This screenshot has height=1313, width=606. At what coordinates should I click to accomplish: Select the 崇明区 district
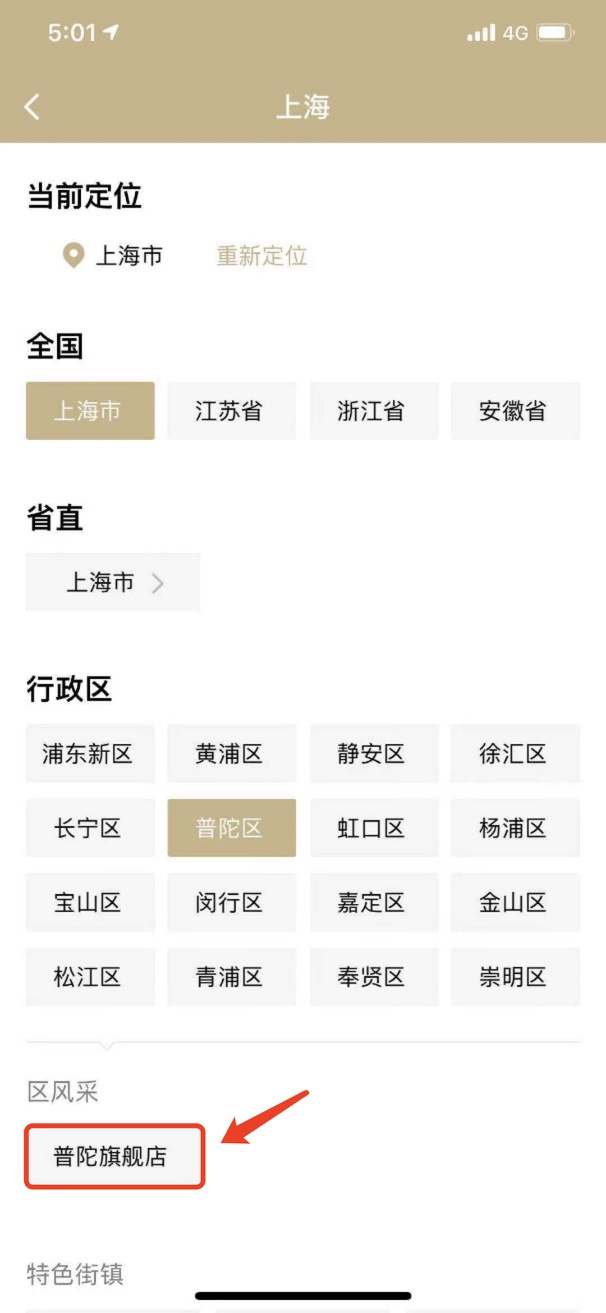pyautogui.click(x=514, y=977)
